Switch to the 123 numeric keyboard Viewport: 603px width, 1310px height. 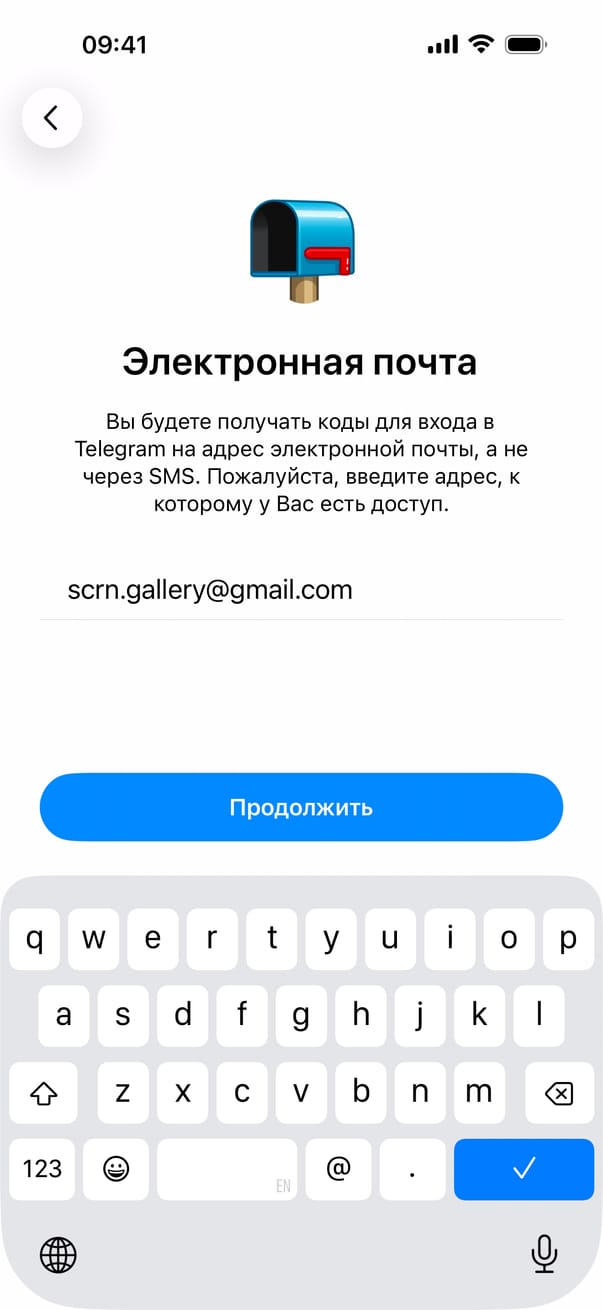43,1168
